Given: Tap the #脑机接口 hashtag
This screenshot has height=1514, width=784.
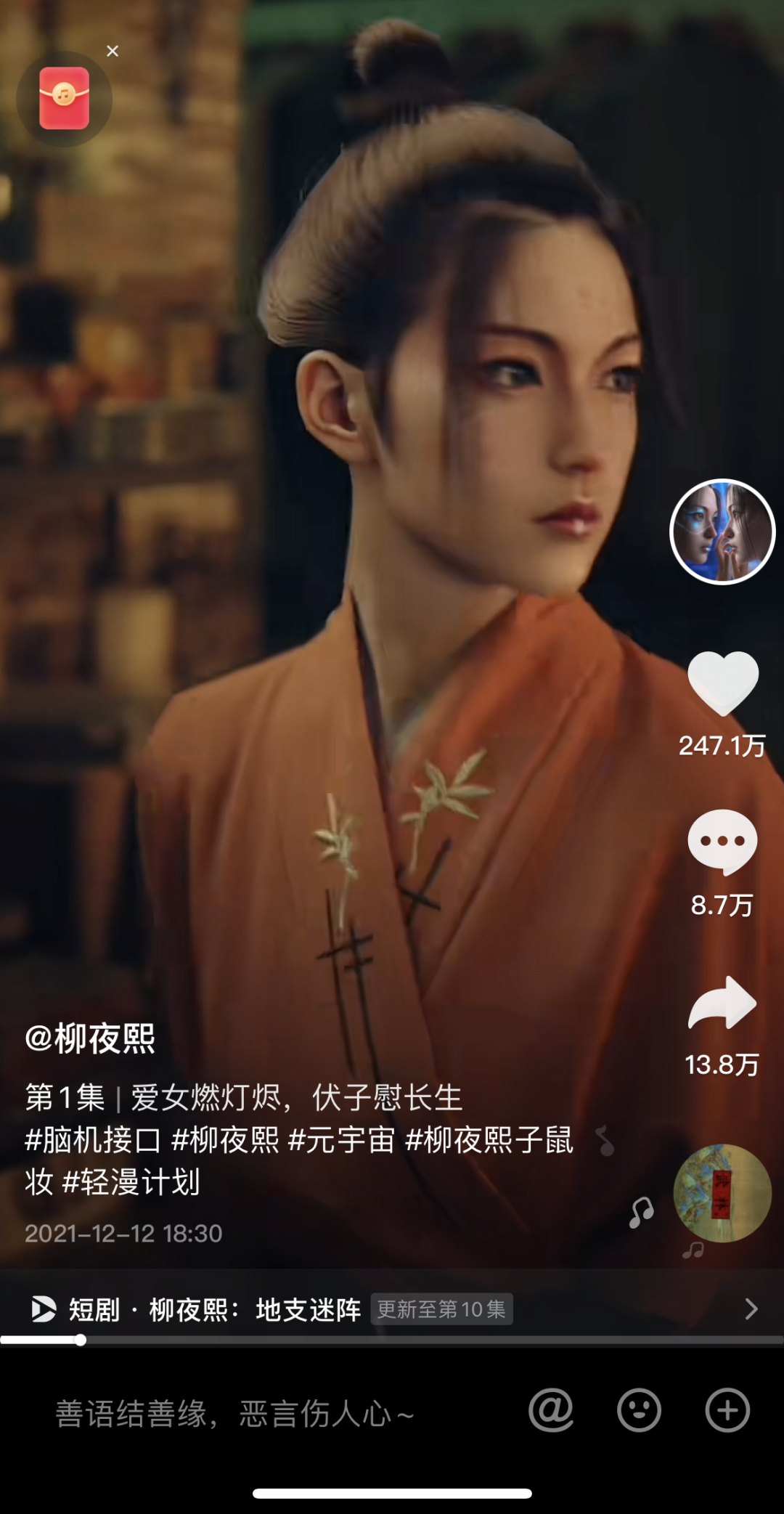Looking at the screenshot, I should [93, 1140].
